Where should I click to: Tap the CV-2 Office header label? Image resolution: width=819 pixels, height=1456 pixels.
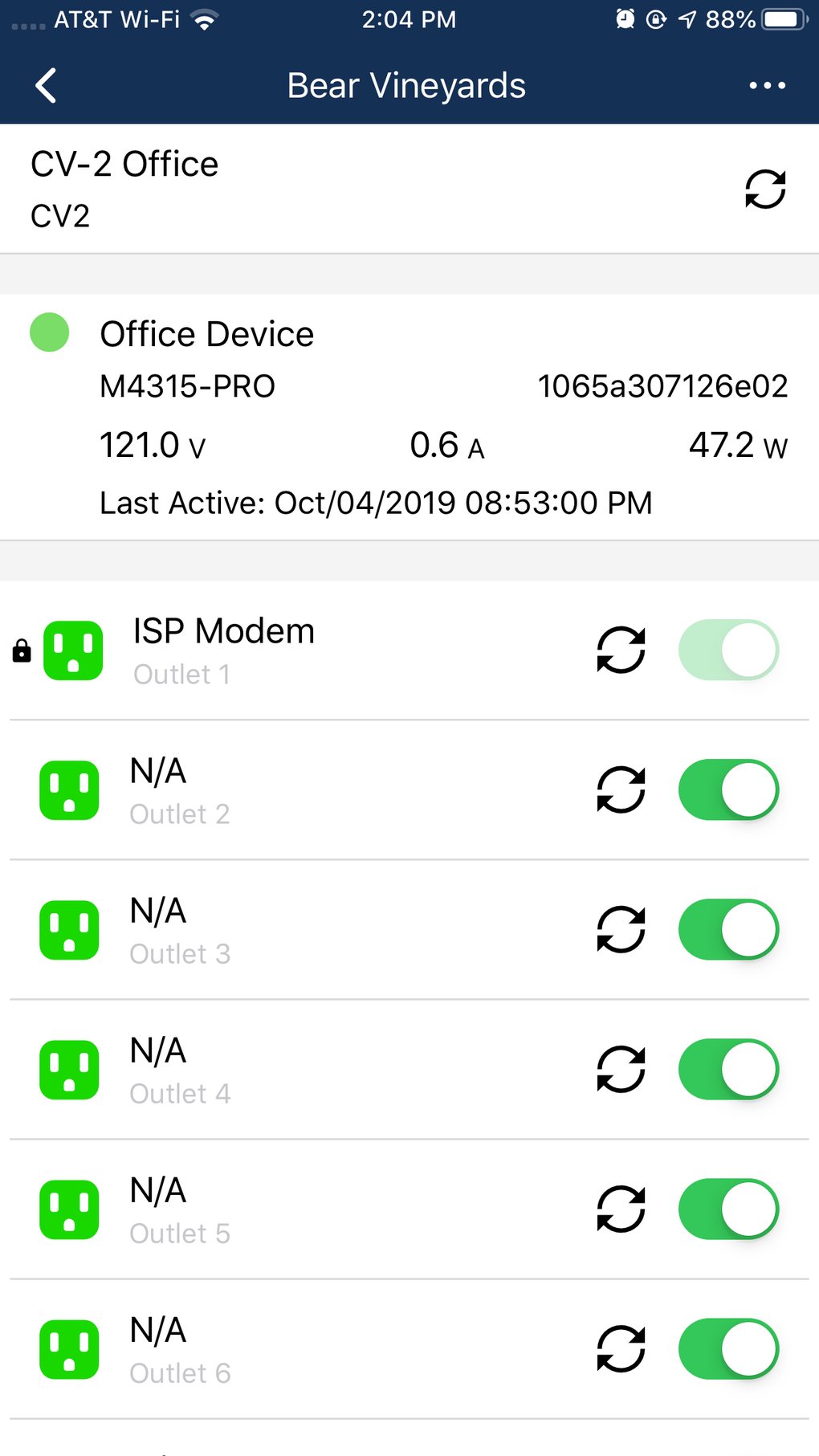(x=124, y=164)
